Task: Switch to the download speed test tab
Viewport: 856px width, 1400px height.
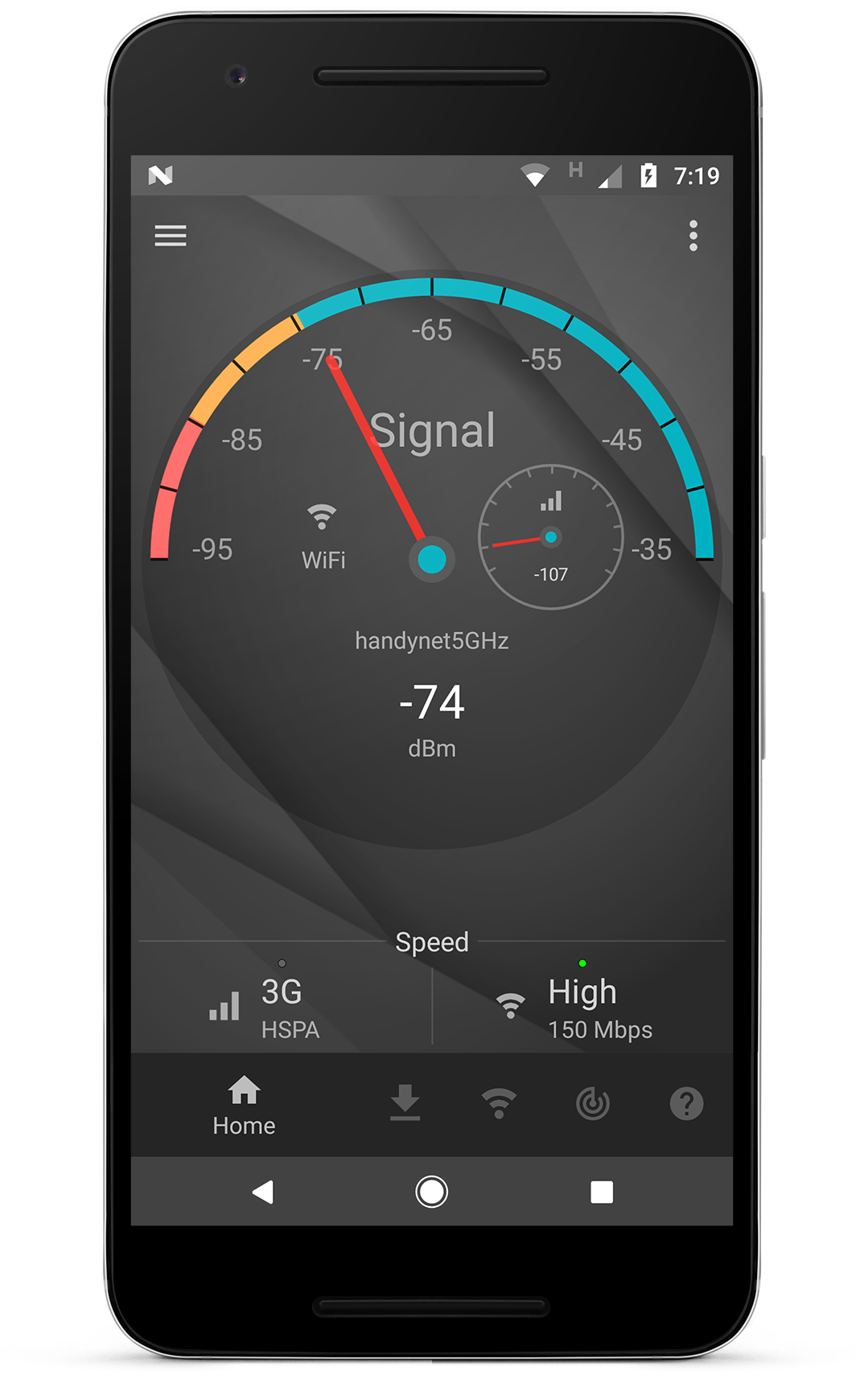Action: tap(405, 1103)
